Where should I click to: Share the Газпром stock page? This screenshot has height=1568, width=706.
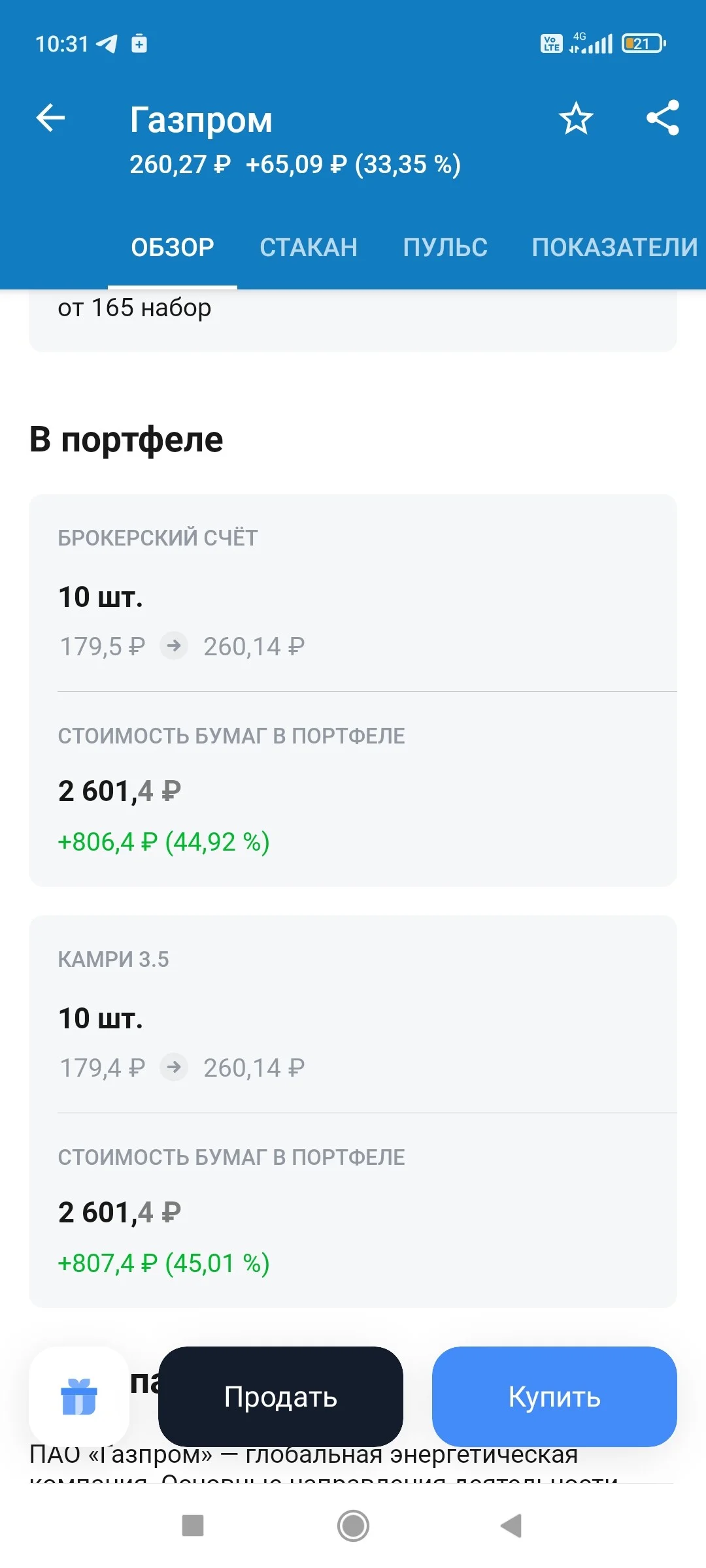(663, 118)
